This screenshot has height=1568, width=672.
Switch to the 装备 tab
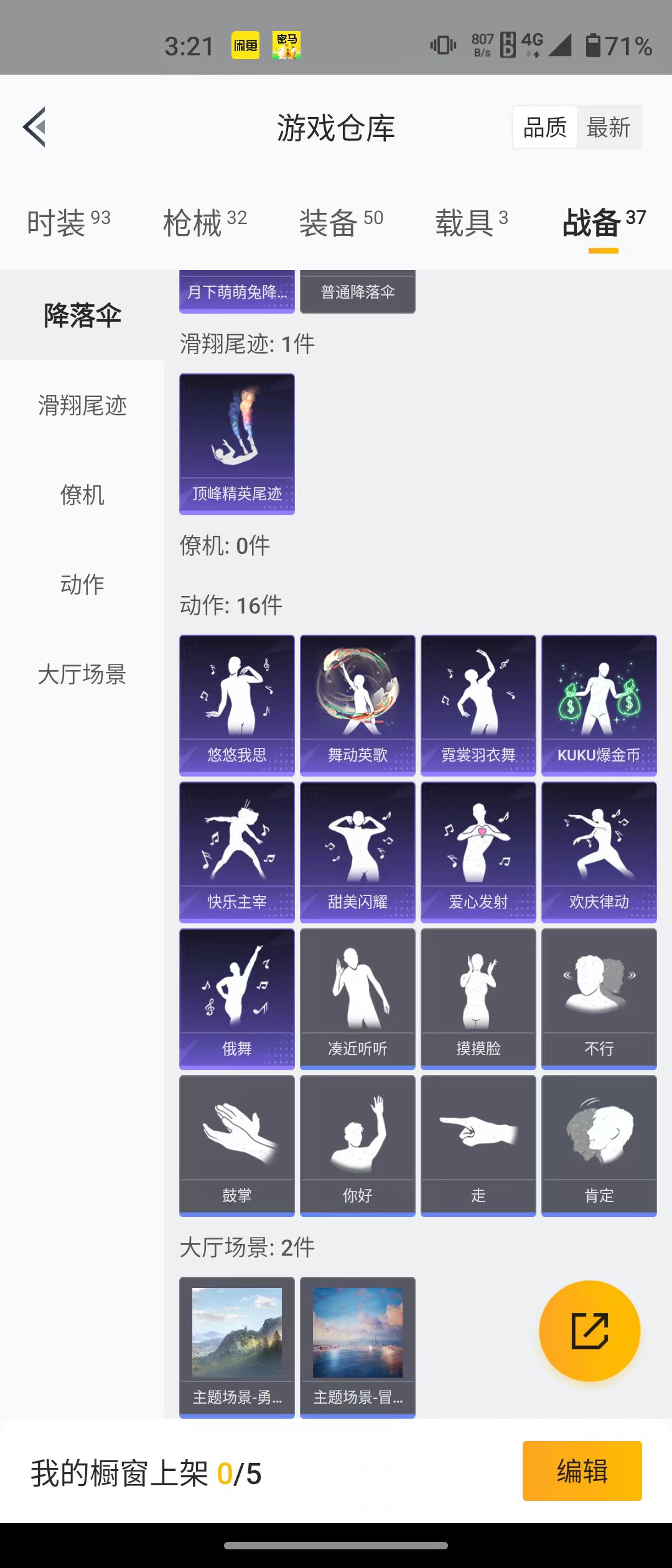(x=341, y=222)
